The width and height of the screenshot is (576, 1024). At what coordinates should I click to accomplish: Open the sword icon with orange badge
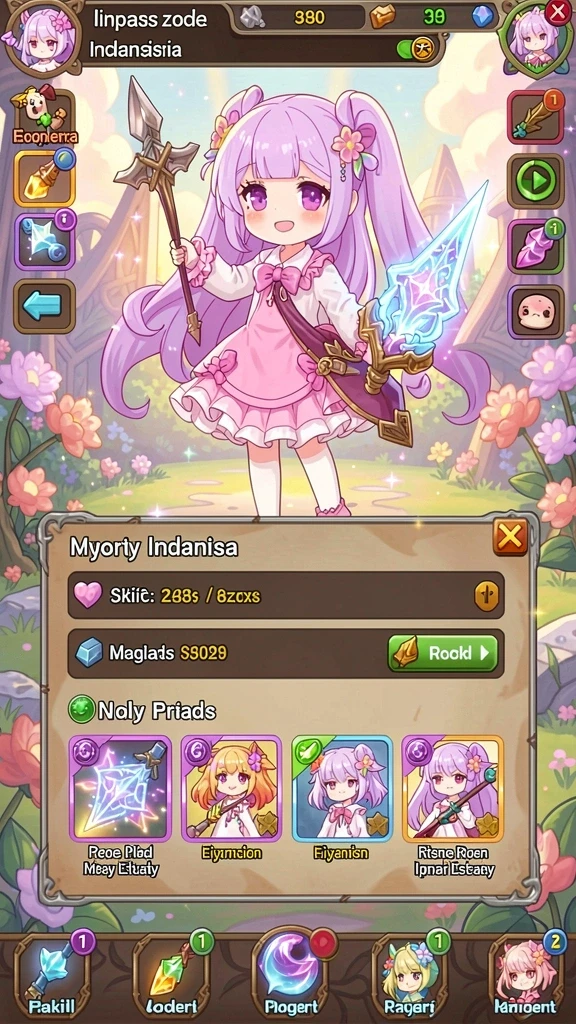pos(536,117)
